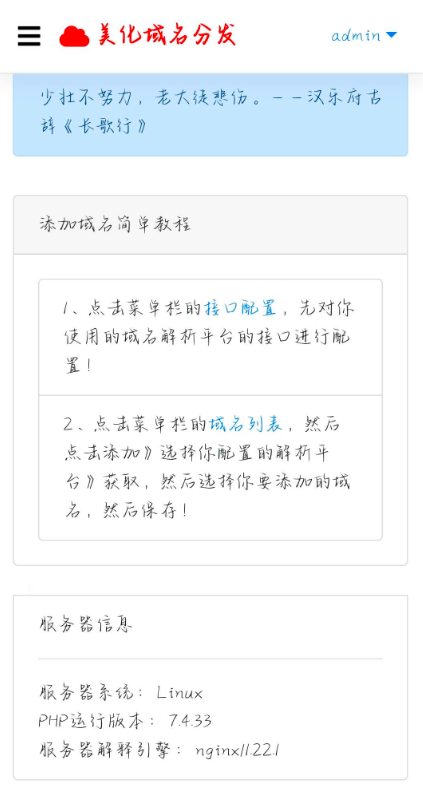423x798 pixels.
Task: Open the hamburger drawer menu
Action: (29, 36)
